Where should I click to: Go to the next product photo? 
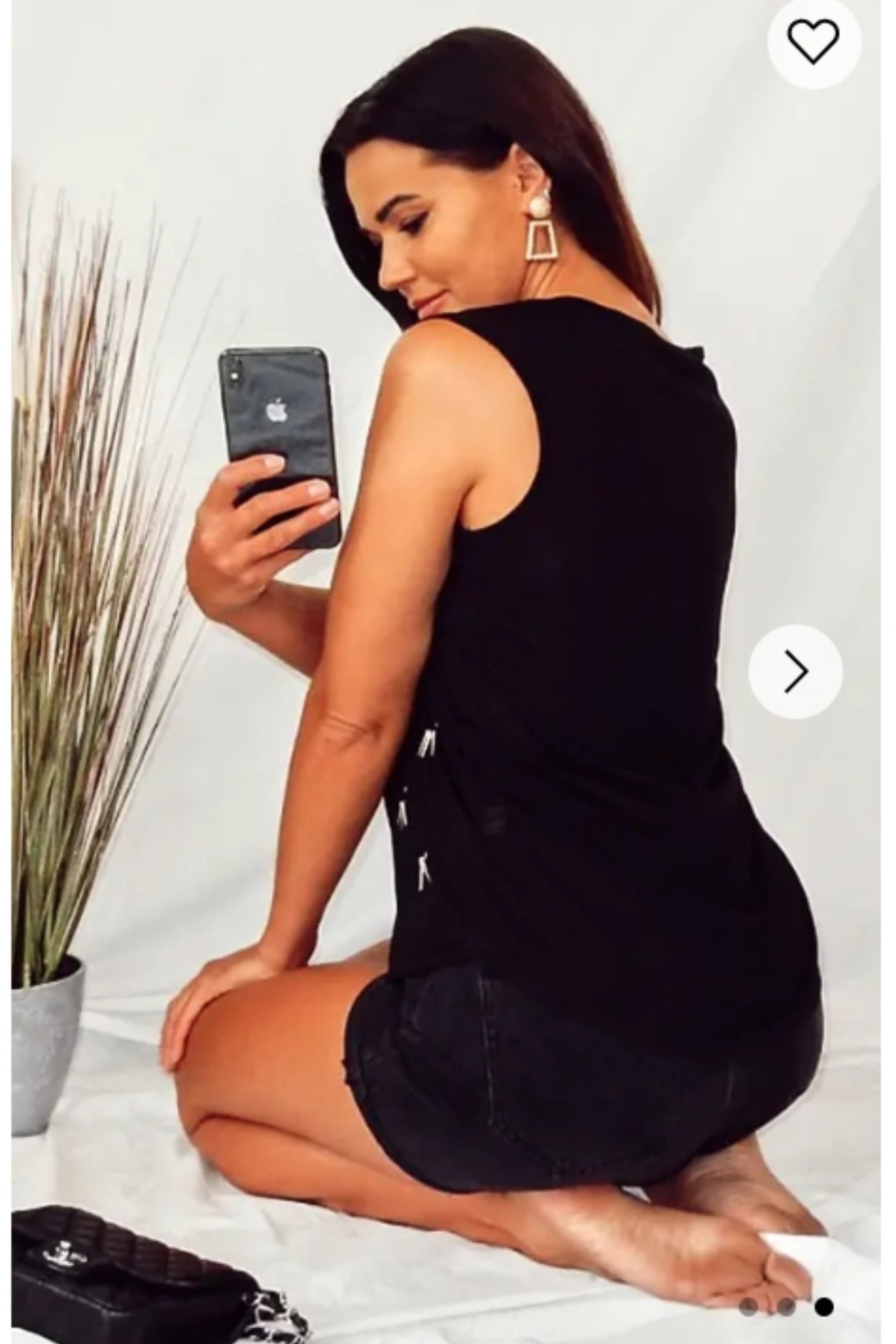pos(796,671)
